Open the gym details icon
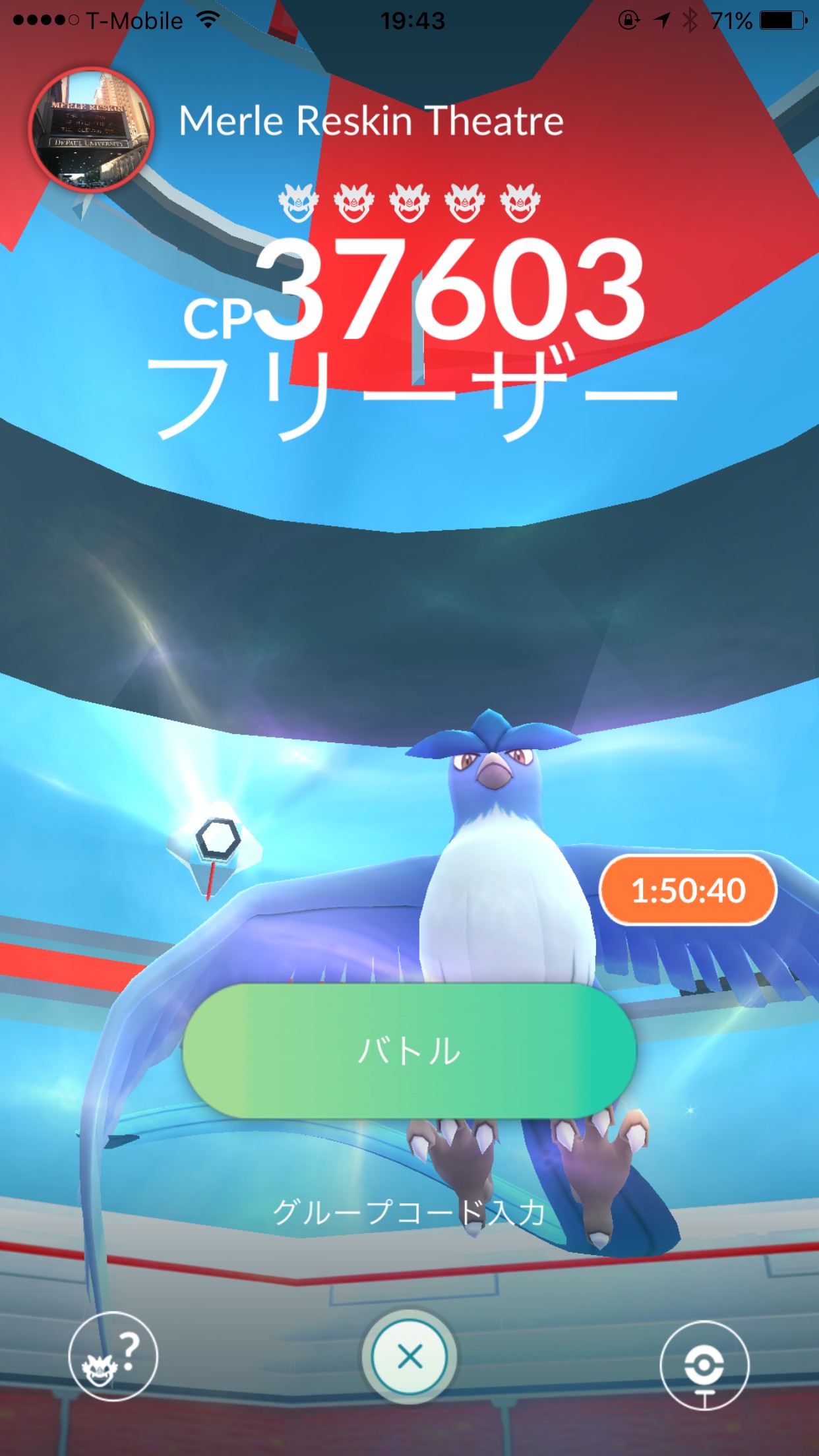Viewport: 819px width, 1456px height. 704,1364
